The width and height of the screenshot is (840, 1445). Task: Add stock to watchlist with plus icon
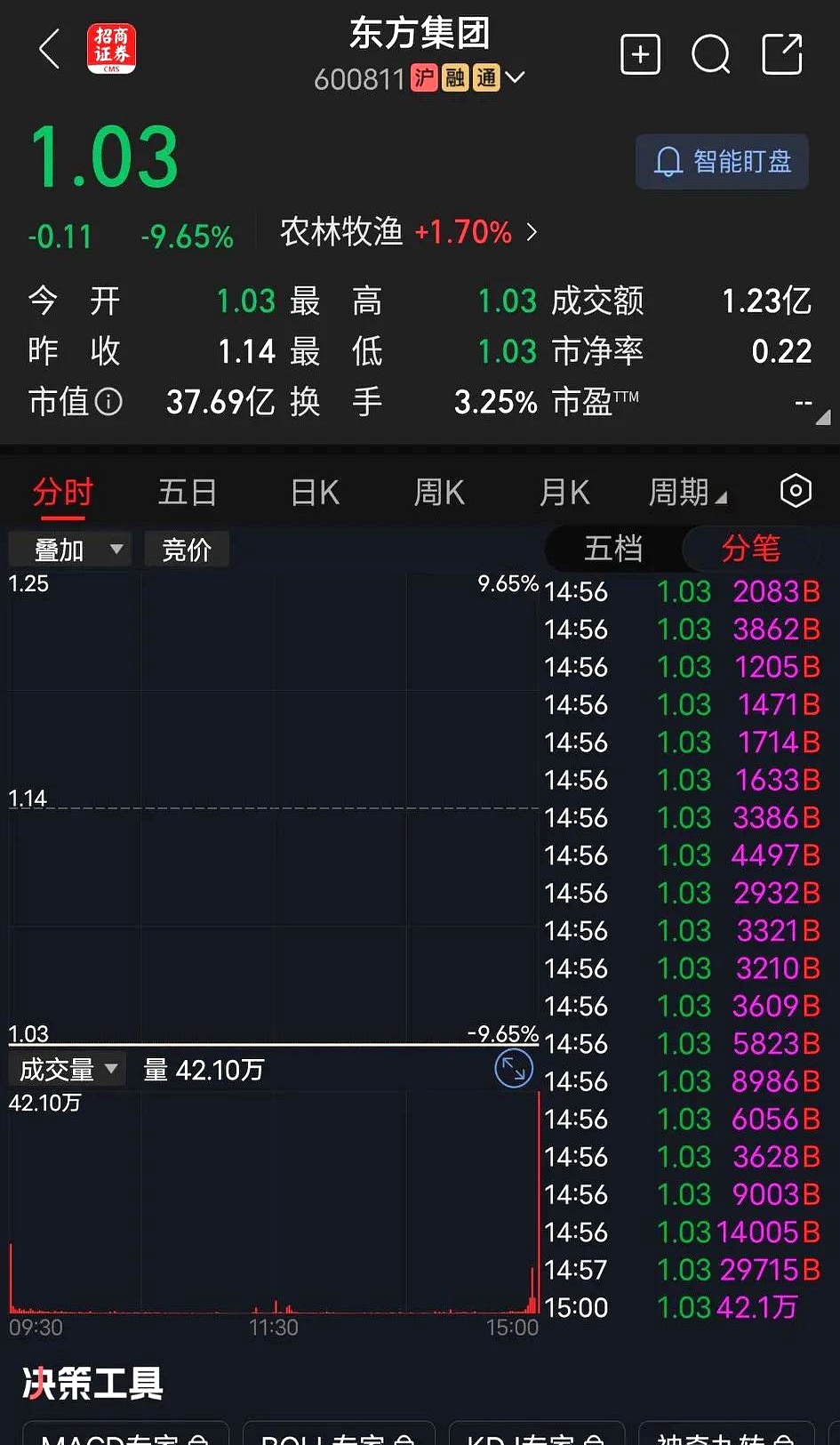(x=640, y=54)
